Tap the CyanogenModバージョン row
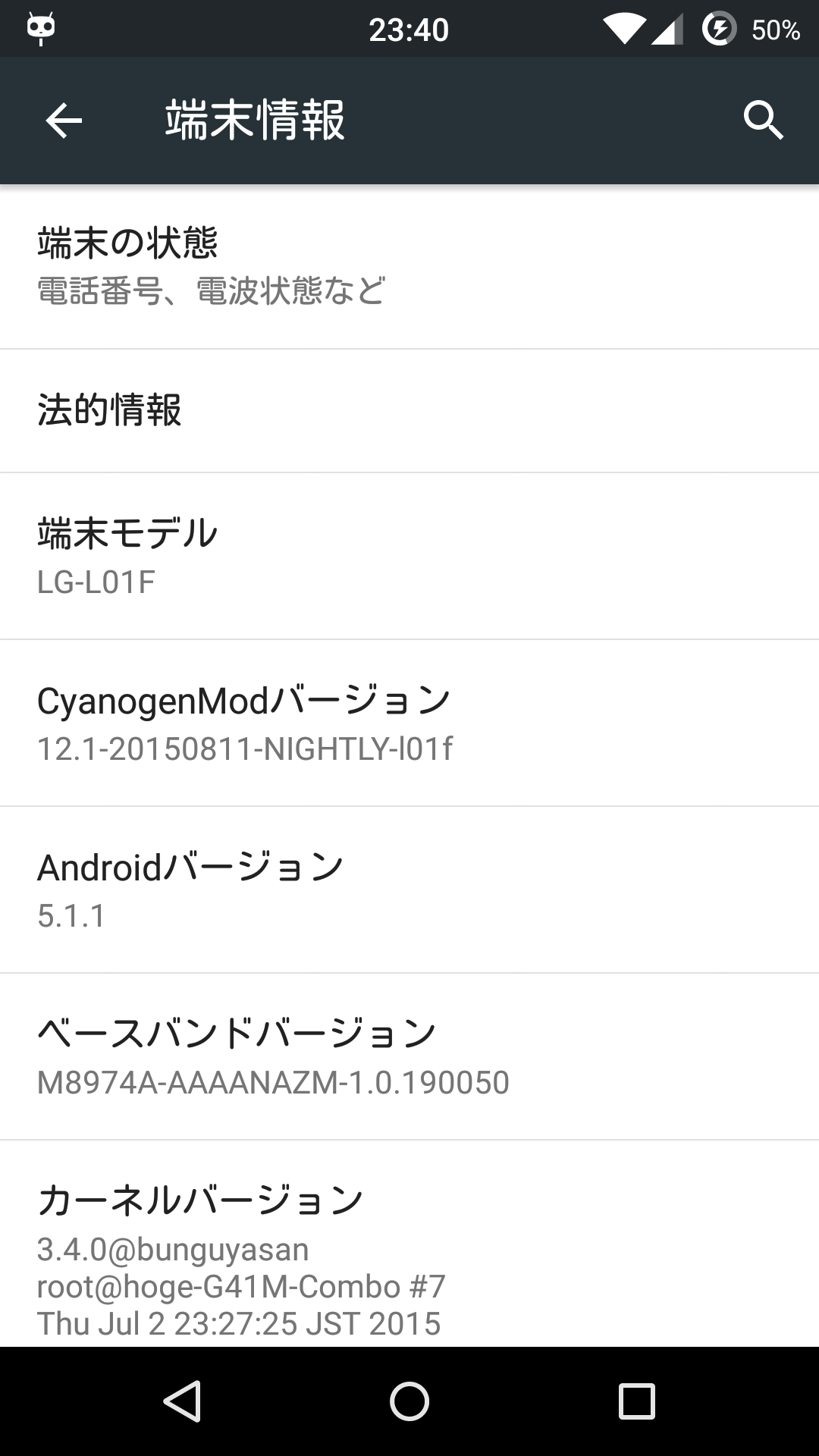819x1456 pixels. pyautogui.click(x=409, y=723)
